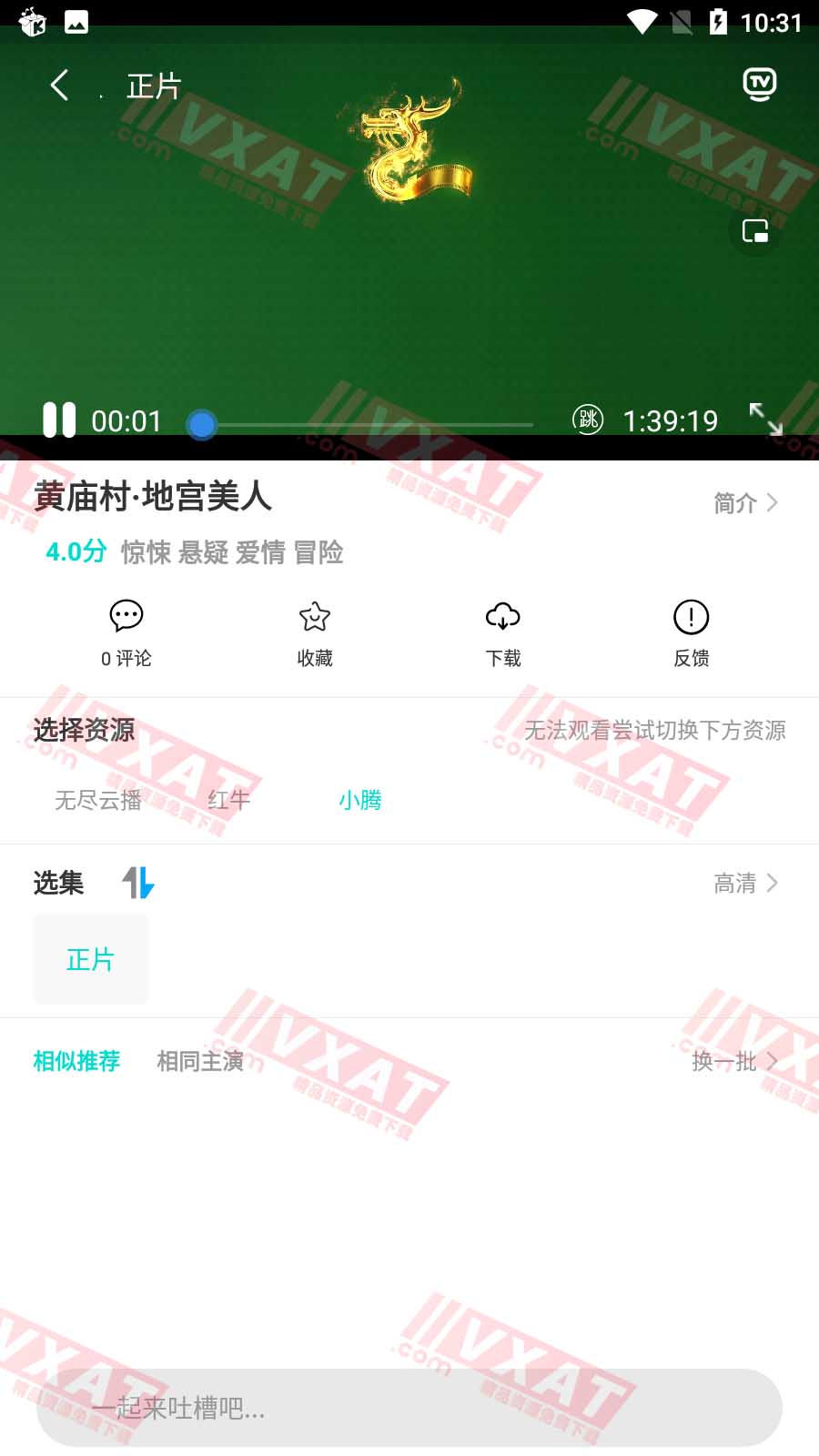Add movie to favorites (收藏)
This screenshot has height=1456, width=819.
[314, 633]
